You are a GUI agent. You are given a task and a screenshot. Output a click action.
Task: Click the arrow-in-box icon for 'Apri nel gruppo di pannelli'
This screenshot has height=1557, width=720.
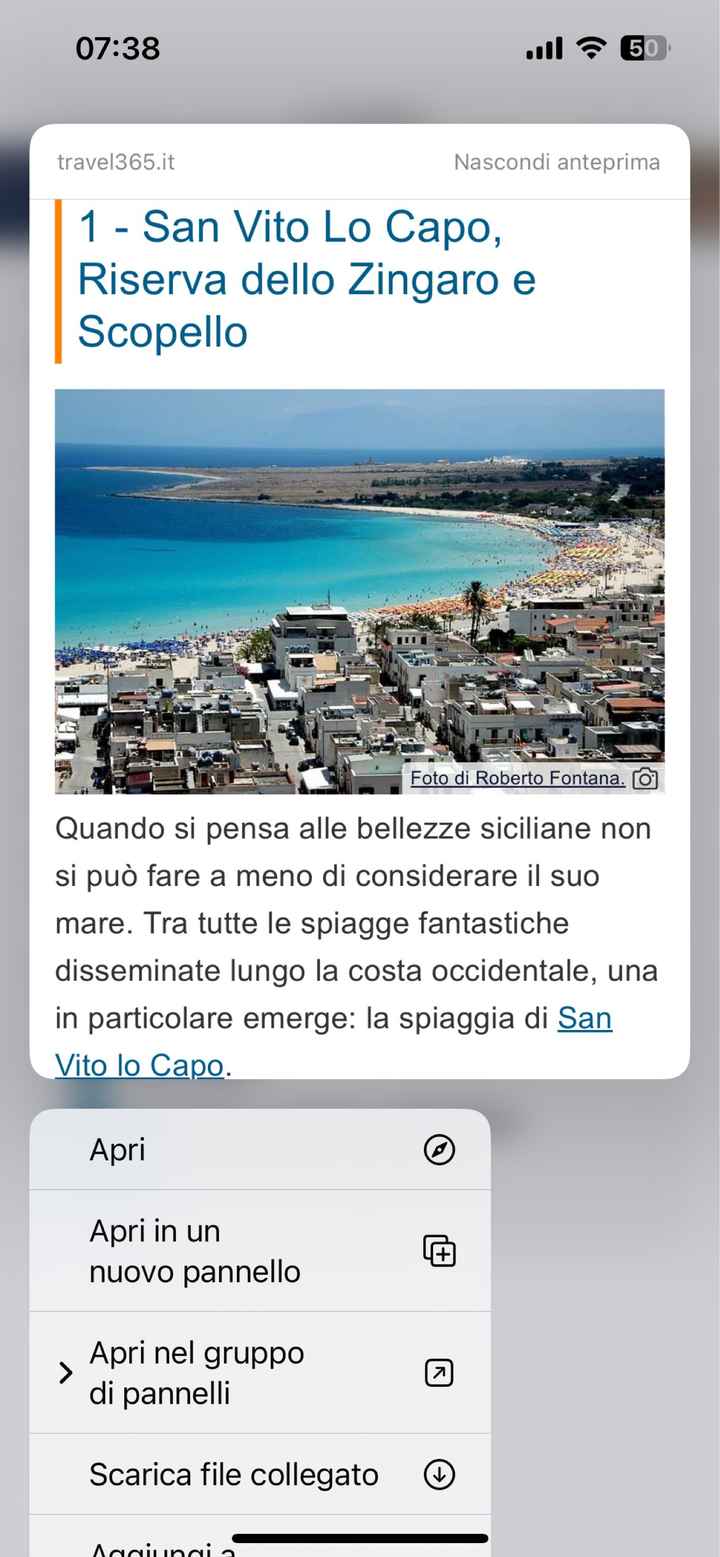click(437, 1372)
